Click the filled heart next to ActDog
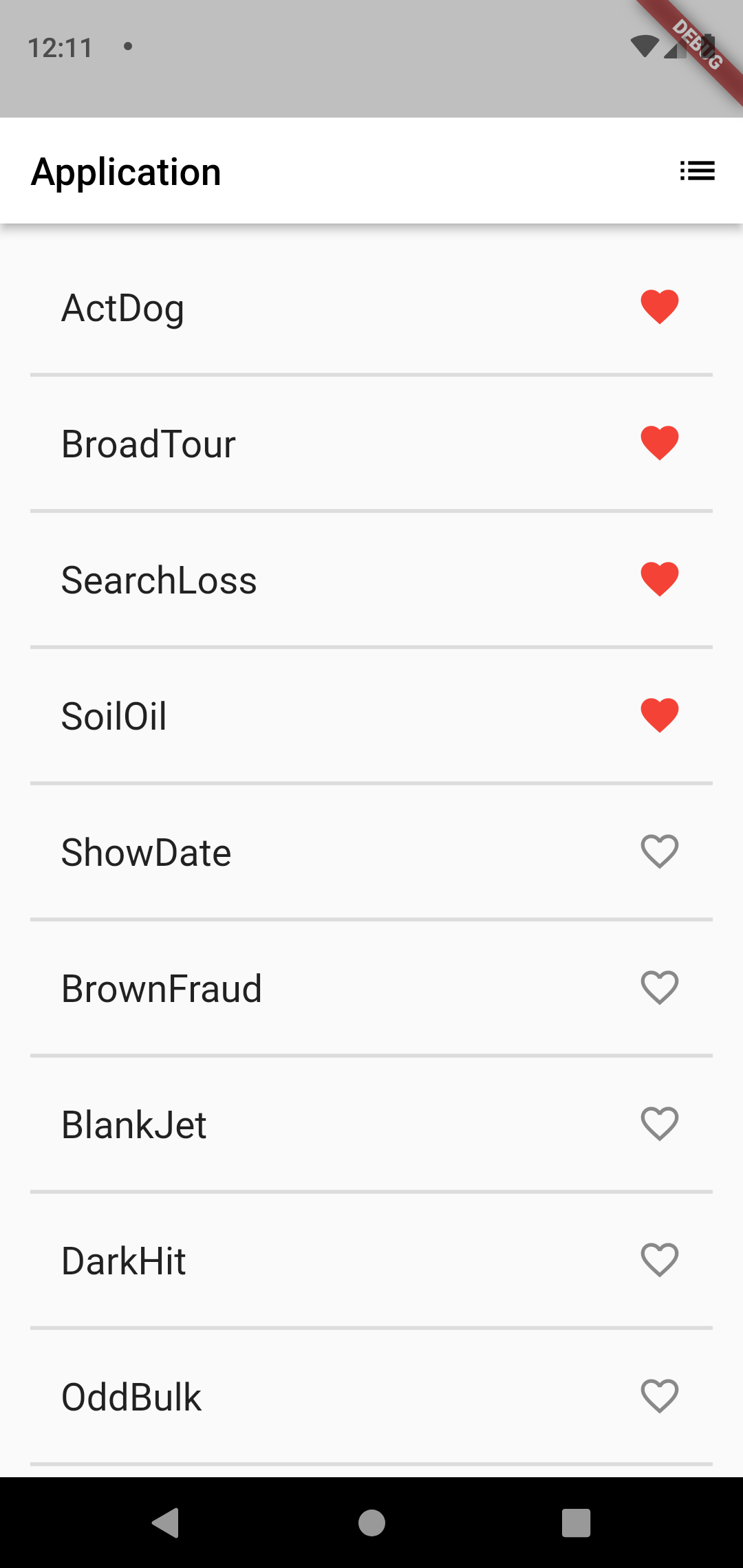This screenshot has height=1568, width=743. pos(659,307)
